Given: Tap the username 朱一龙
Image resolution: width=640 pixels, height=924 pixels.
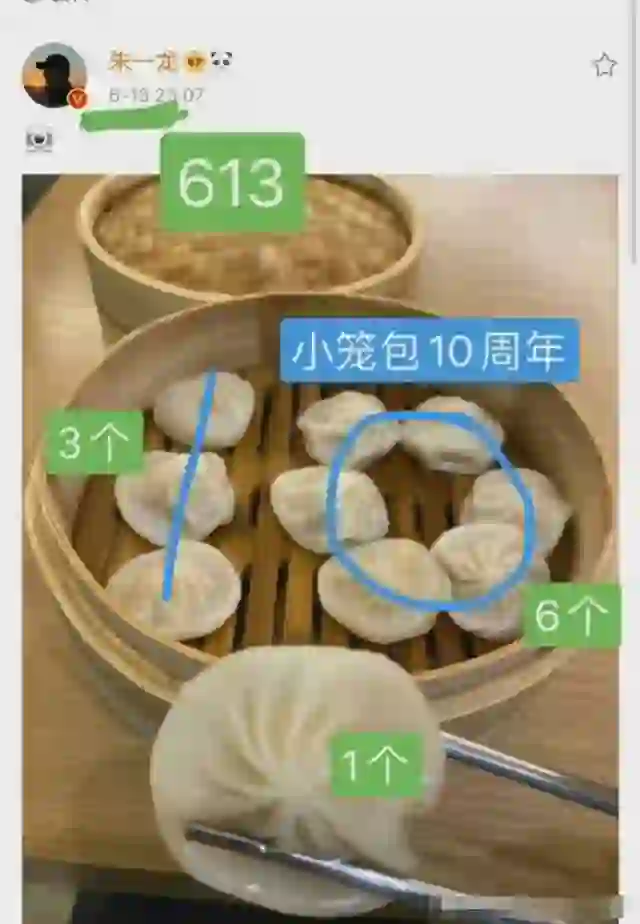Looking at the screenshot, I should pos(143,62).
